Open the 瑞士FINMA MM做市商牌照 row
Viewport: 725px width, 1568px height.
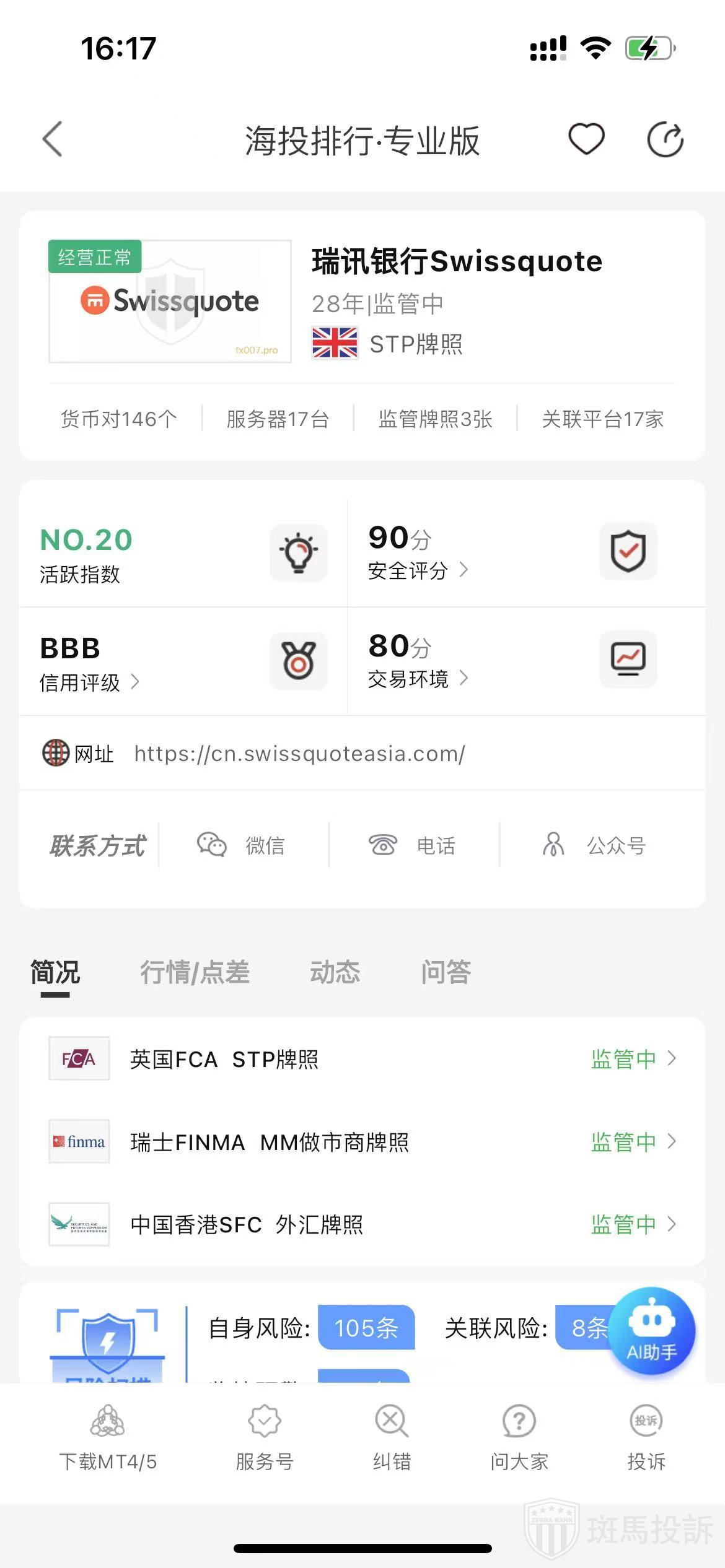pyautogui.click(x=362, y=1142)
